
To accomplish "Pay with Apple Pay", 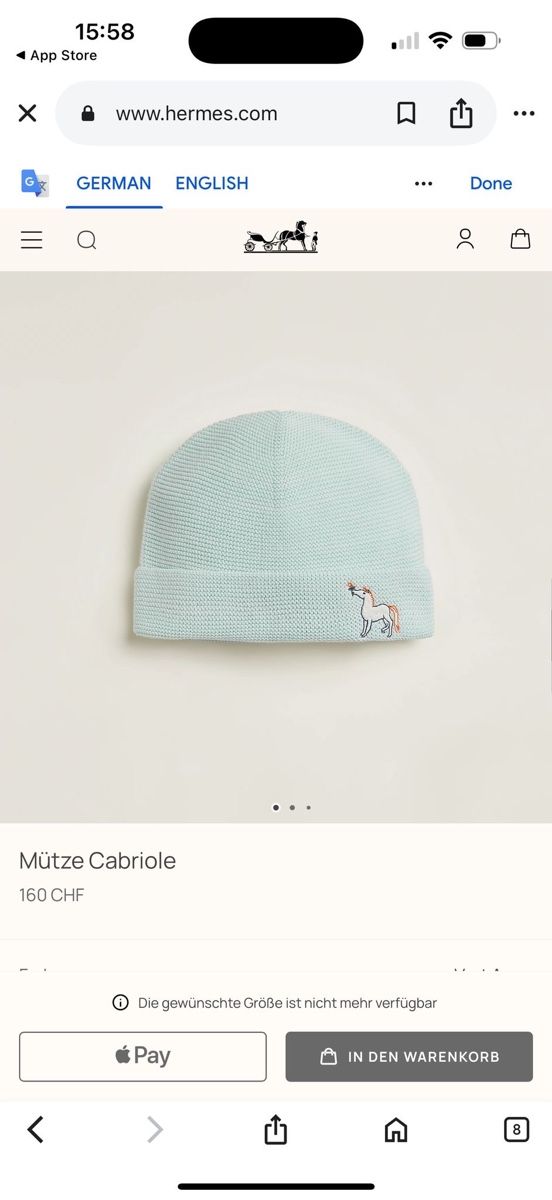I will pyautogui.click(x=143, y=1057).
